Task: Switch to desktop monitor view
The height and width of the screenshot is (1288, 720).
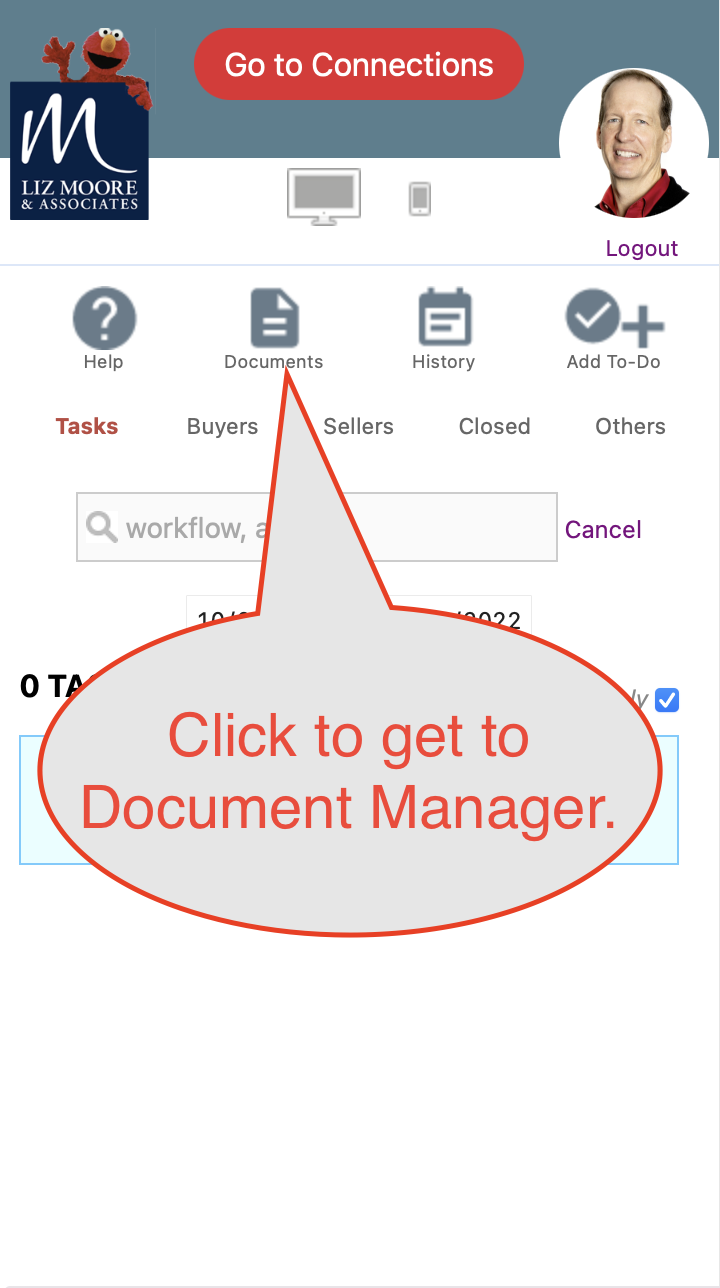Action: (x=324, y=196)
